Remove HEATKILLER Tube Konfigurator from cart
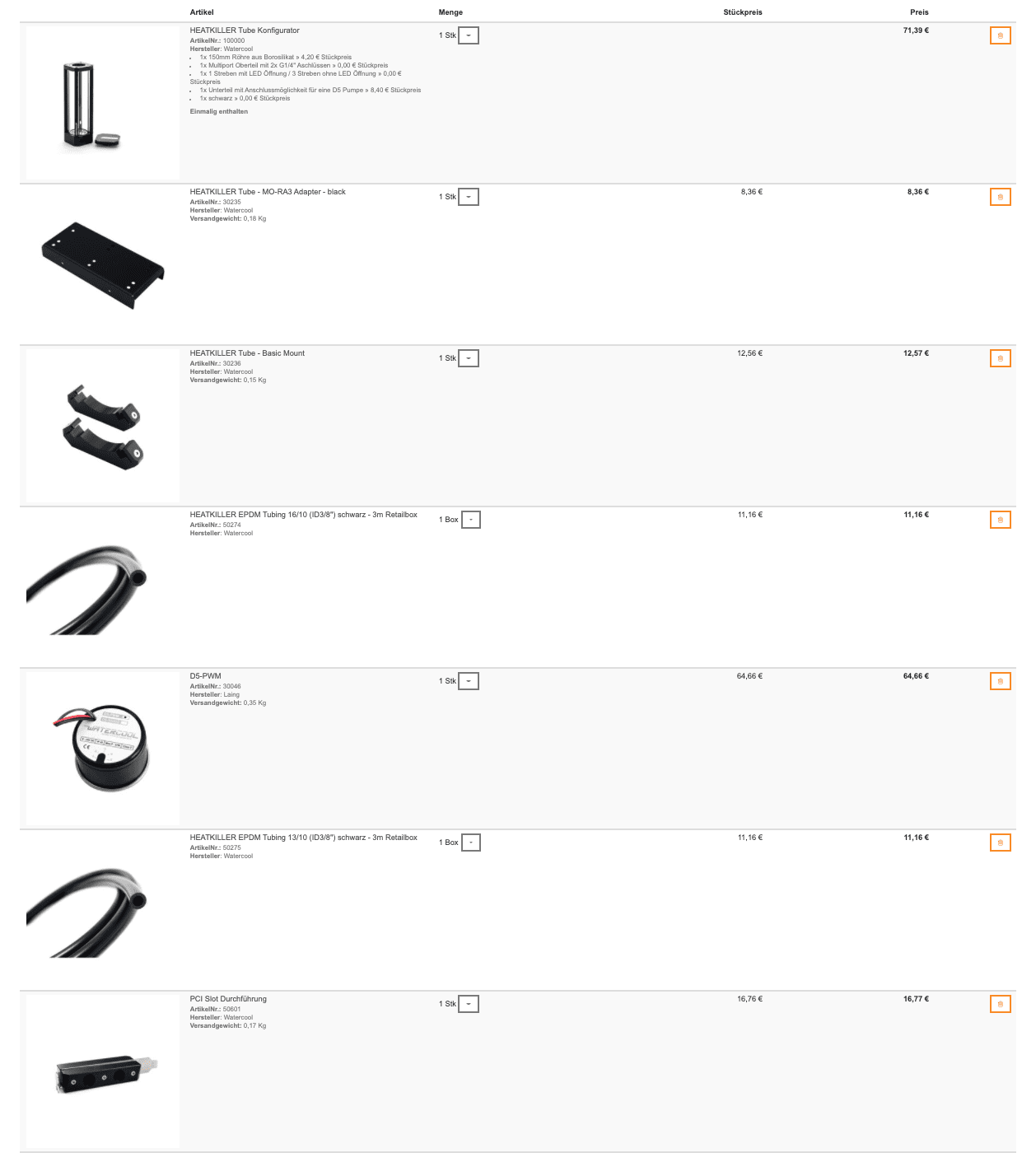 (x=1000, y=35)
